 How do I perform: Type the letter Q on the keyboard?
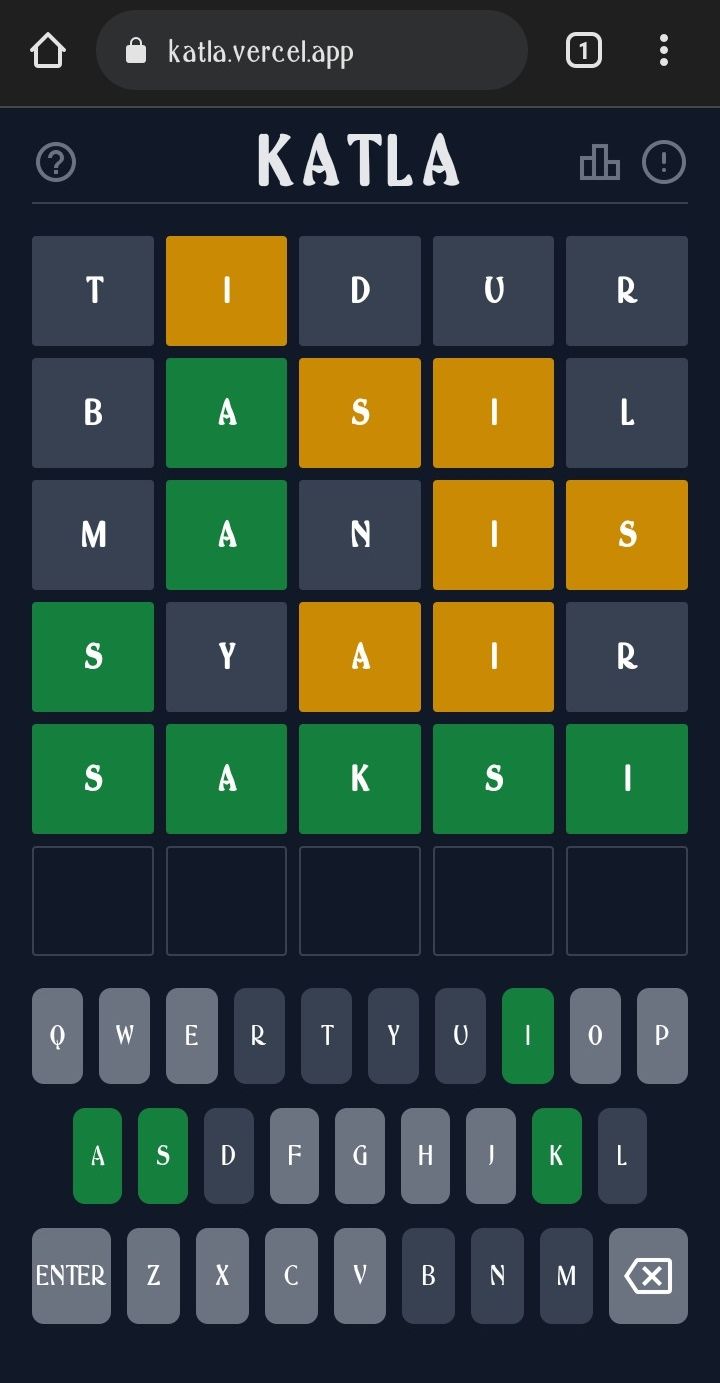coord(58,1036)
